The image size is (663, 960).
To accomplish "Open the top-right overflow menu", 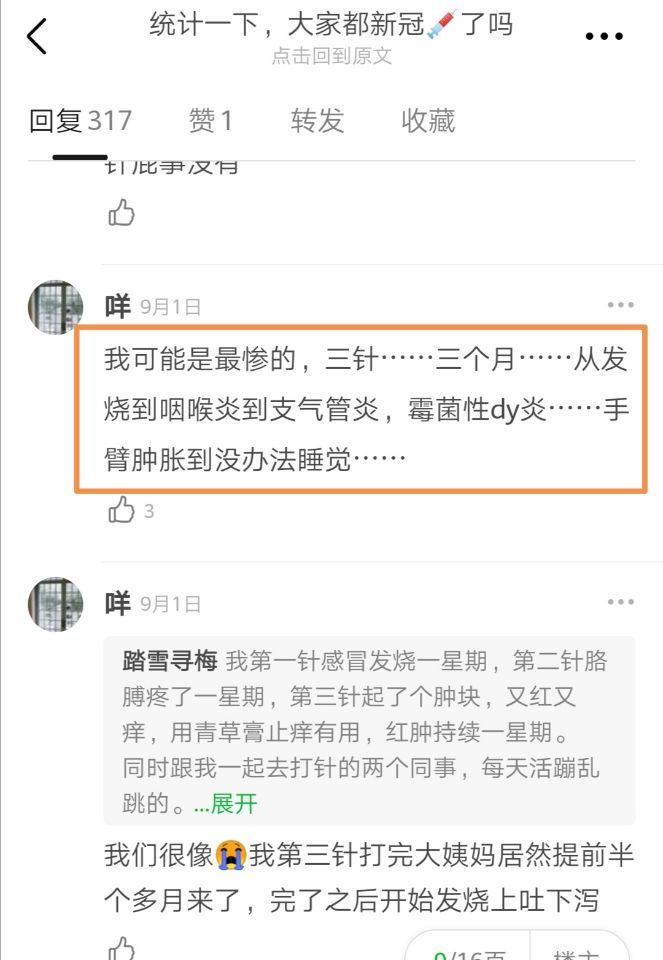I will [603, 37].
